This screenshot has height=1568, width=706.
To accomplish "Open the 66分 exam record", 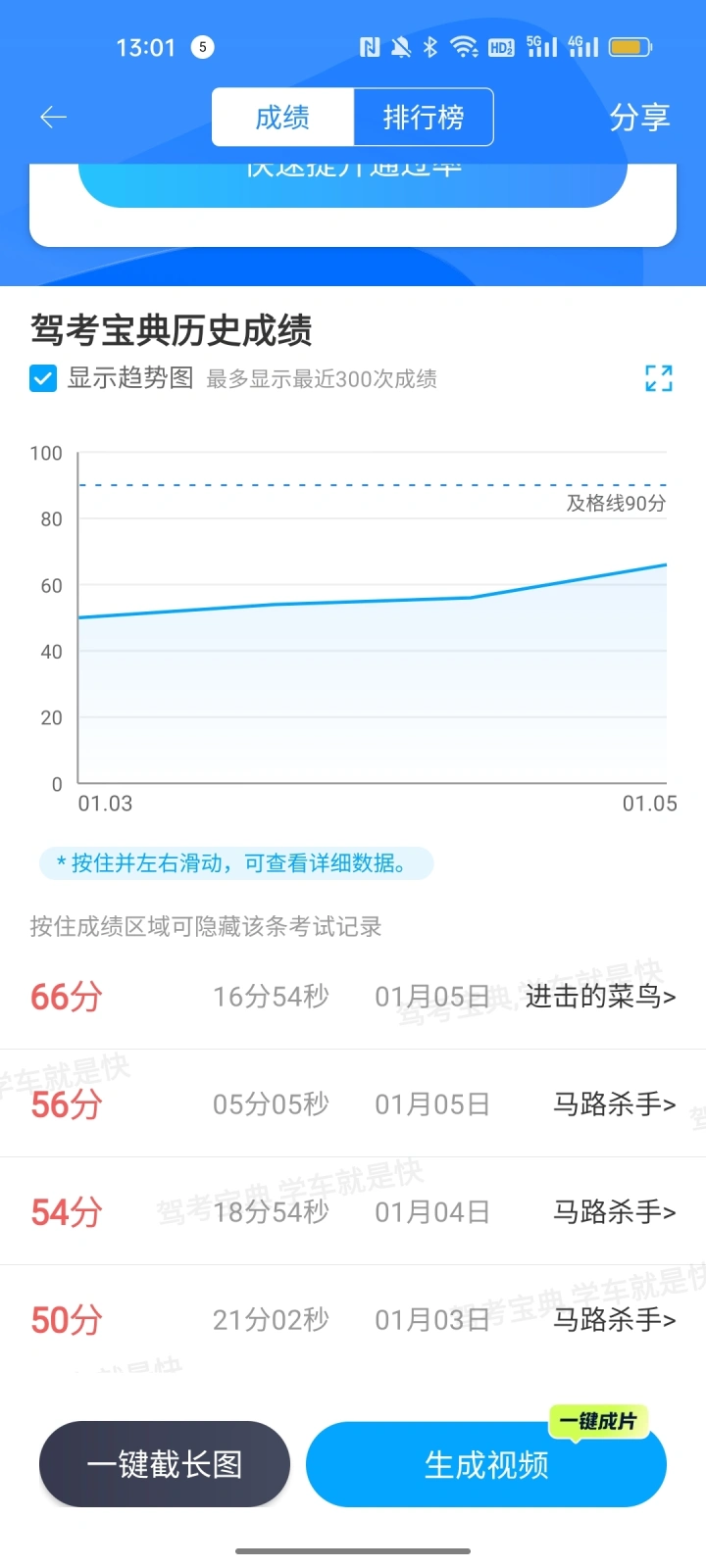I will pos(353,997).
